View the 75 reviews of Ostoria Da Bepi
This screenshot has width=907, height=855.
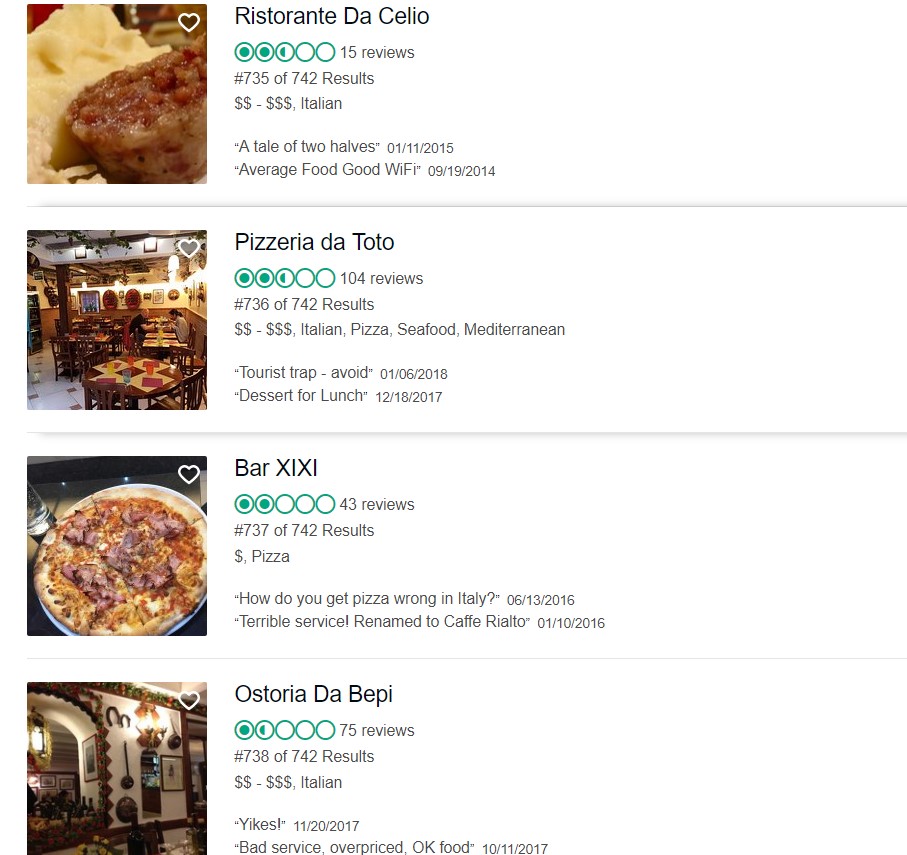tap(377, 731)
